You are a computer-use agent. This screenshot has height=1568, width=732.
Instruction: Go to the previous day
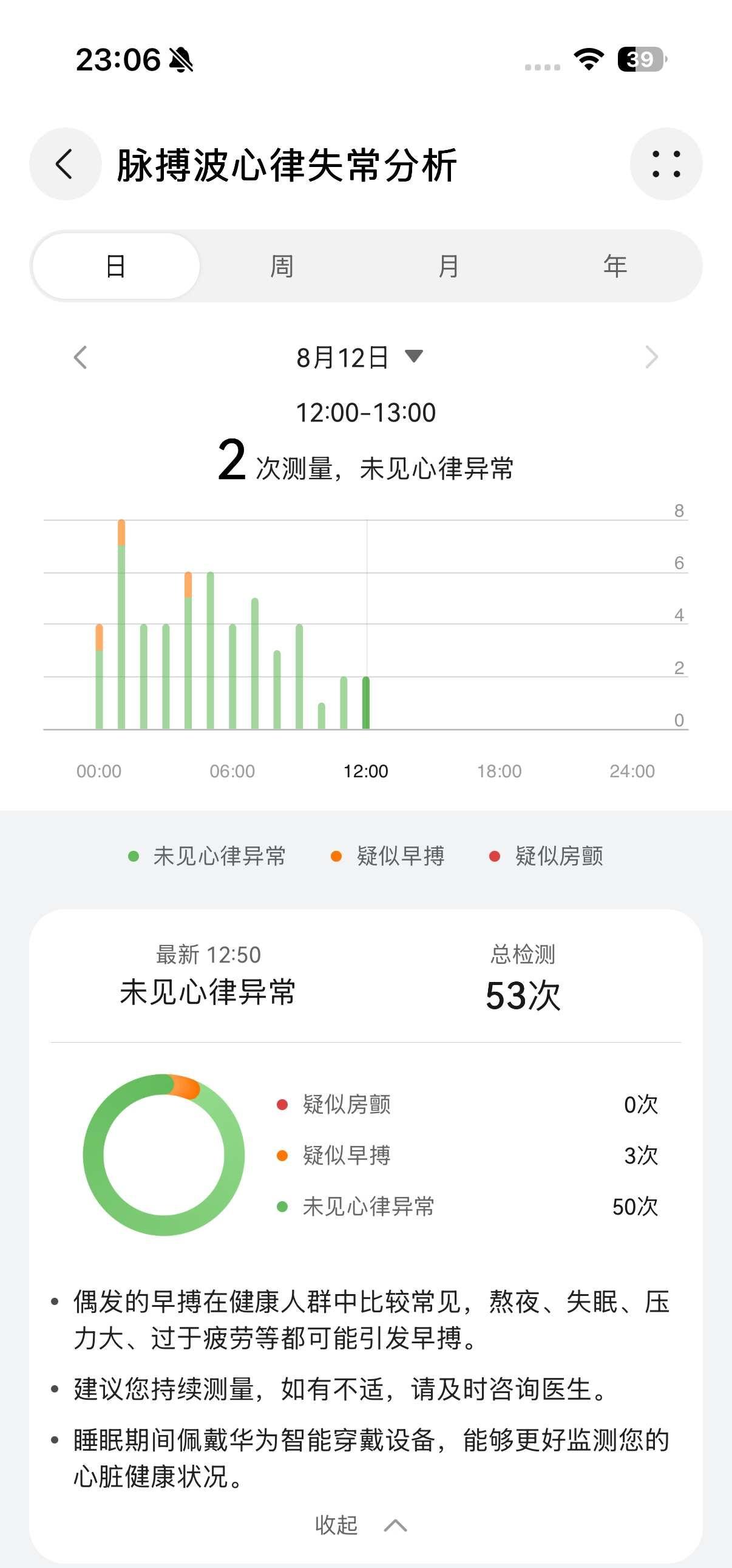click(x=80, y=357)
